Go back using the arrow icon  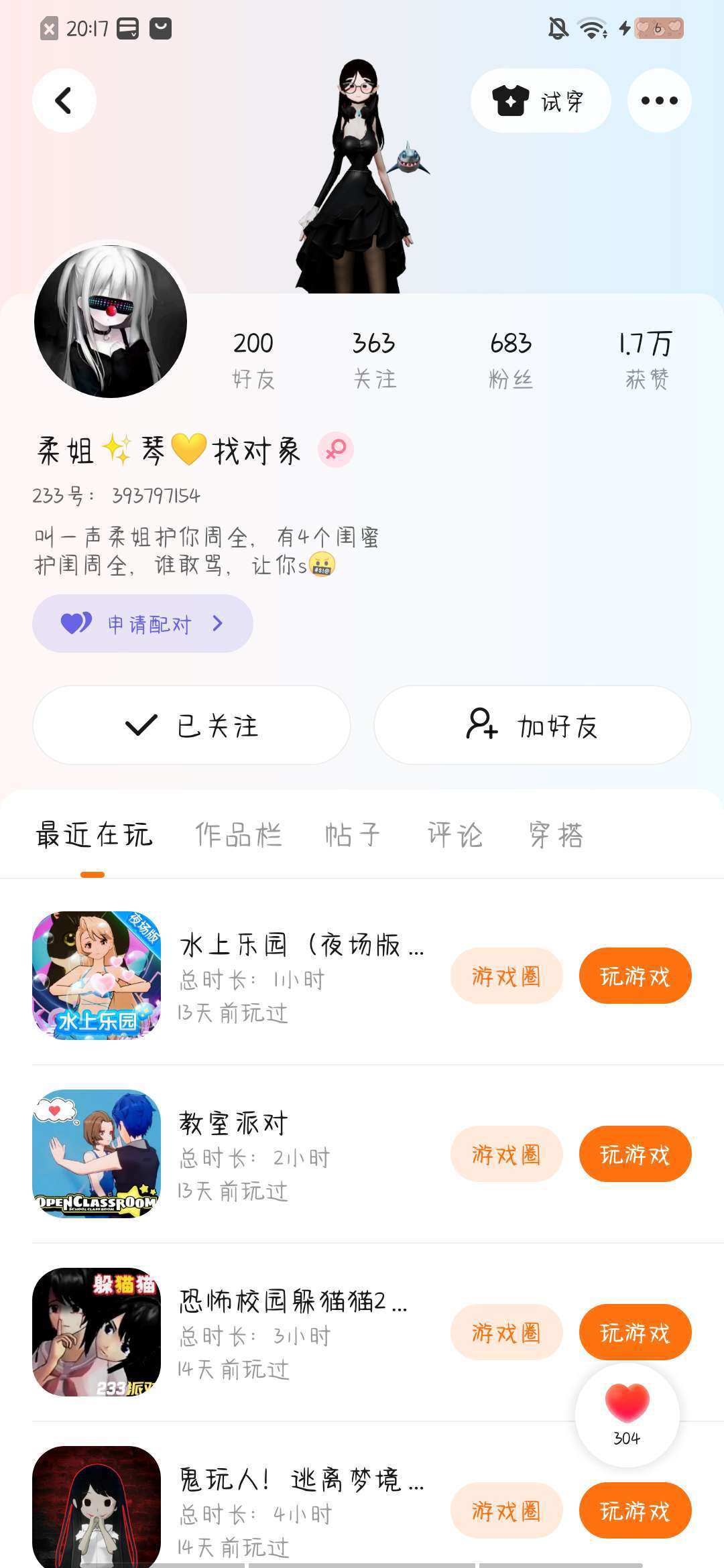pyautogui.click(x=64, y=101)
